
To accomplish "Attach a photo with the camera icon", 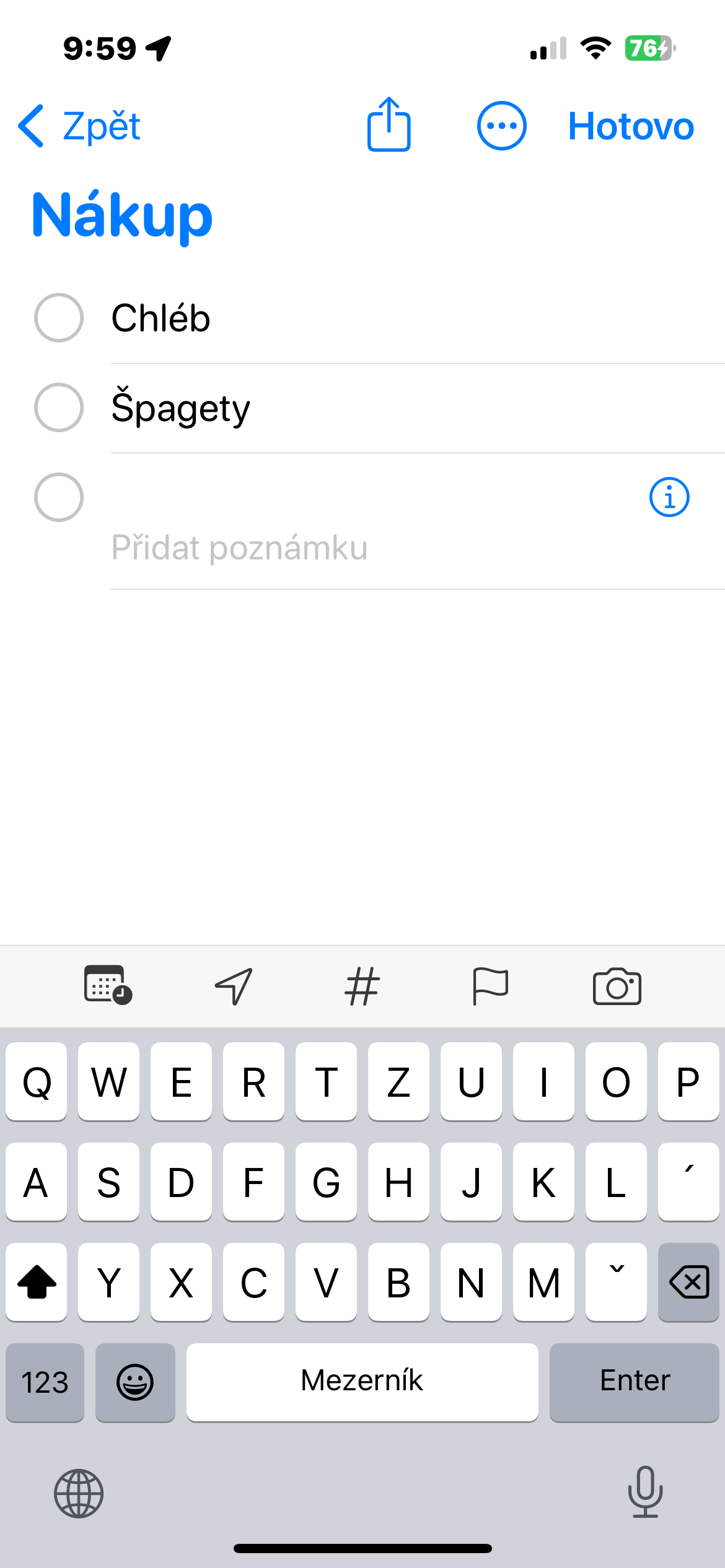I will (617, 985).
